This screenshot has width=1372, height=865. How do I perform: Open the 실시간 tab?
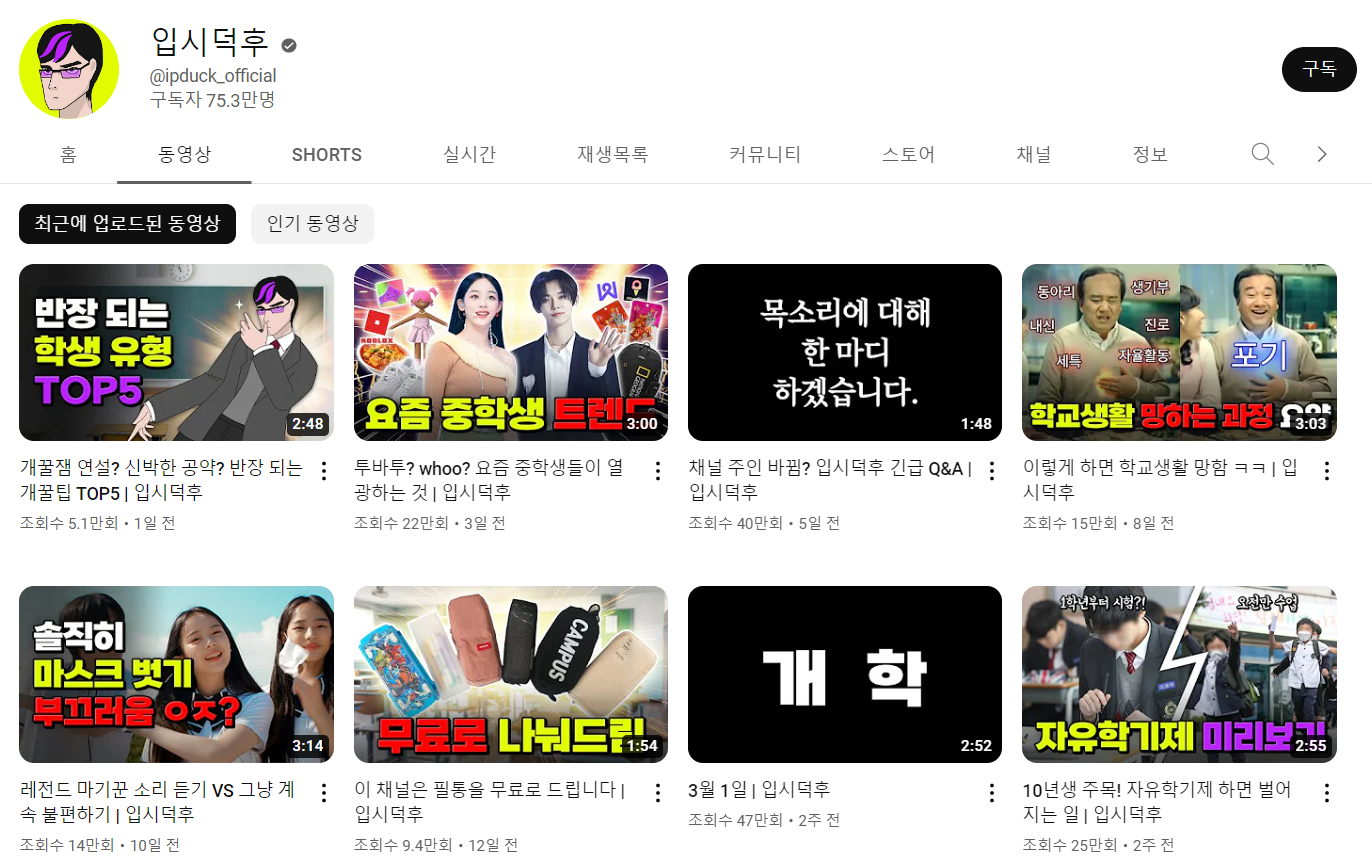[469, 155]
